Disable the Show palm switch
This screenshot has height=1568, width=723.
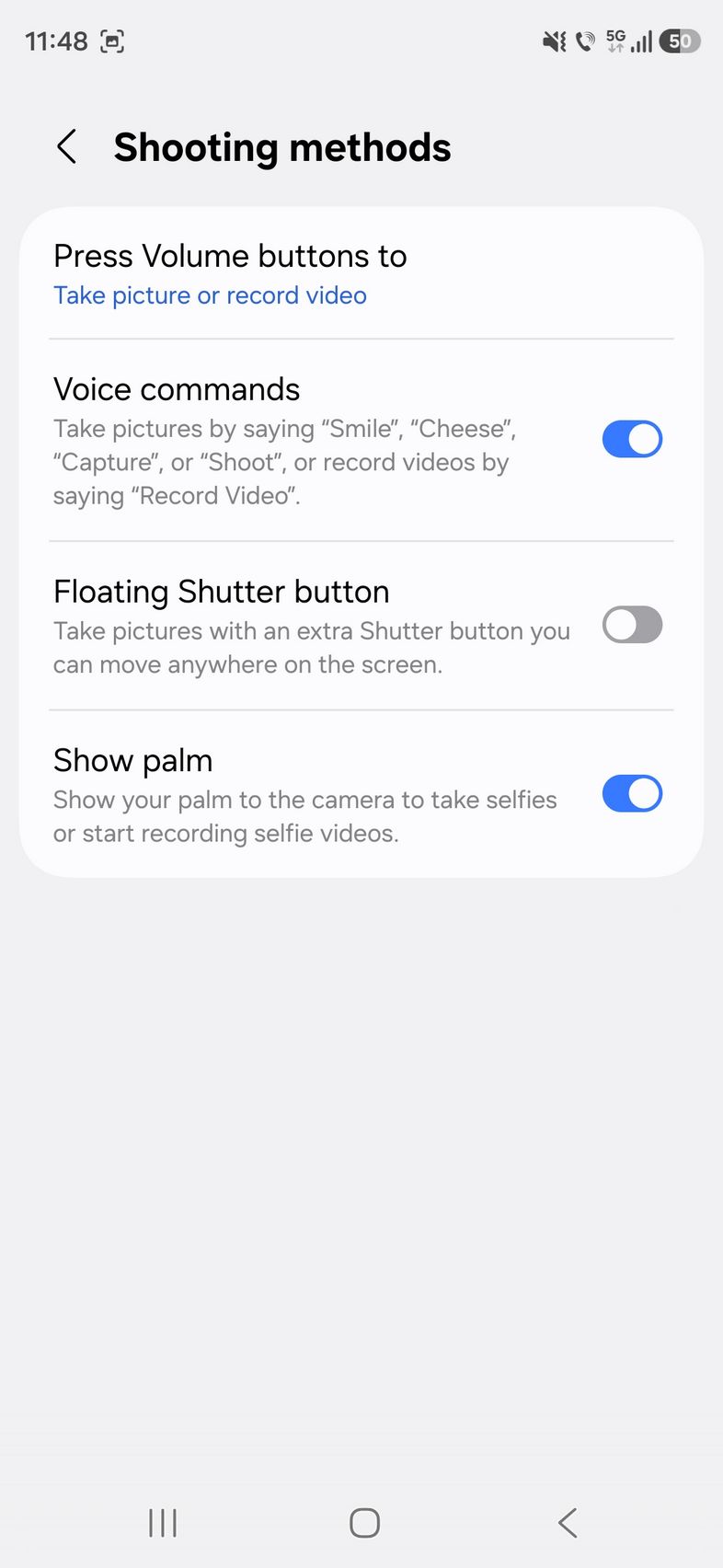[x=632, y=794]
